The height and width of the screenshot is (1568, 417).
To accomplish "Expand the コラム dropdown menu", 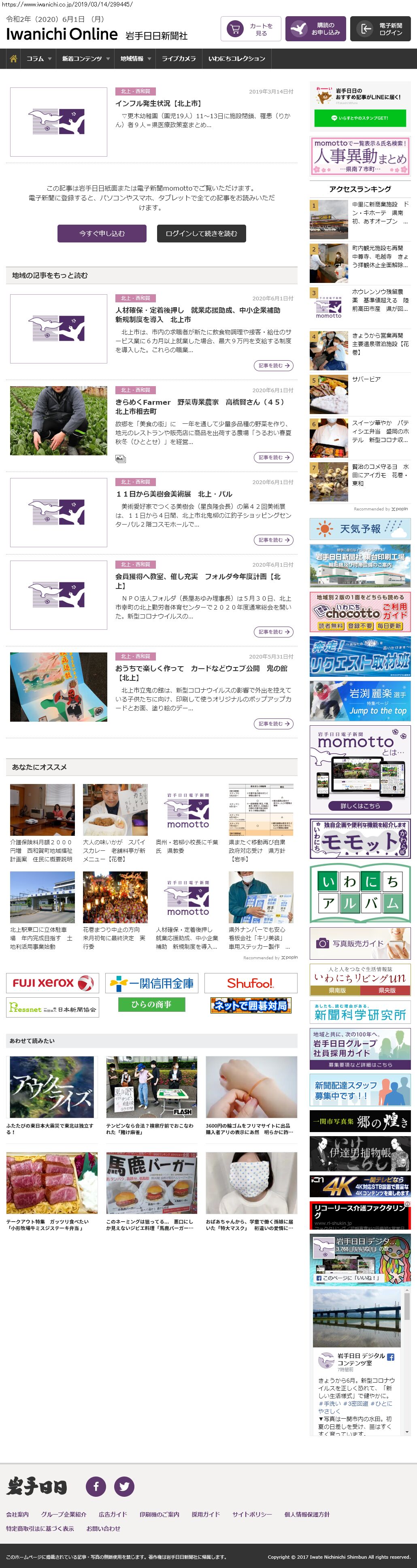I will pos(38,59).
